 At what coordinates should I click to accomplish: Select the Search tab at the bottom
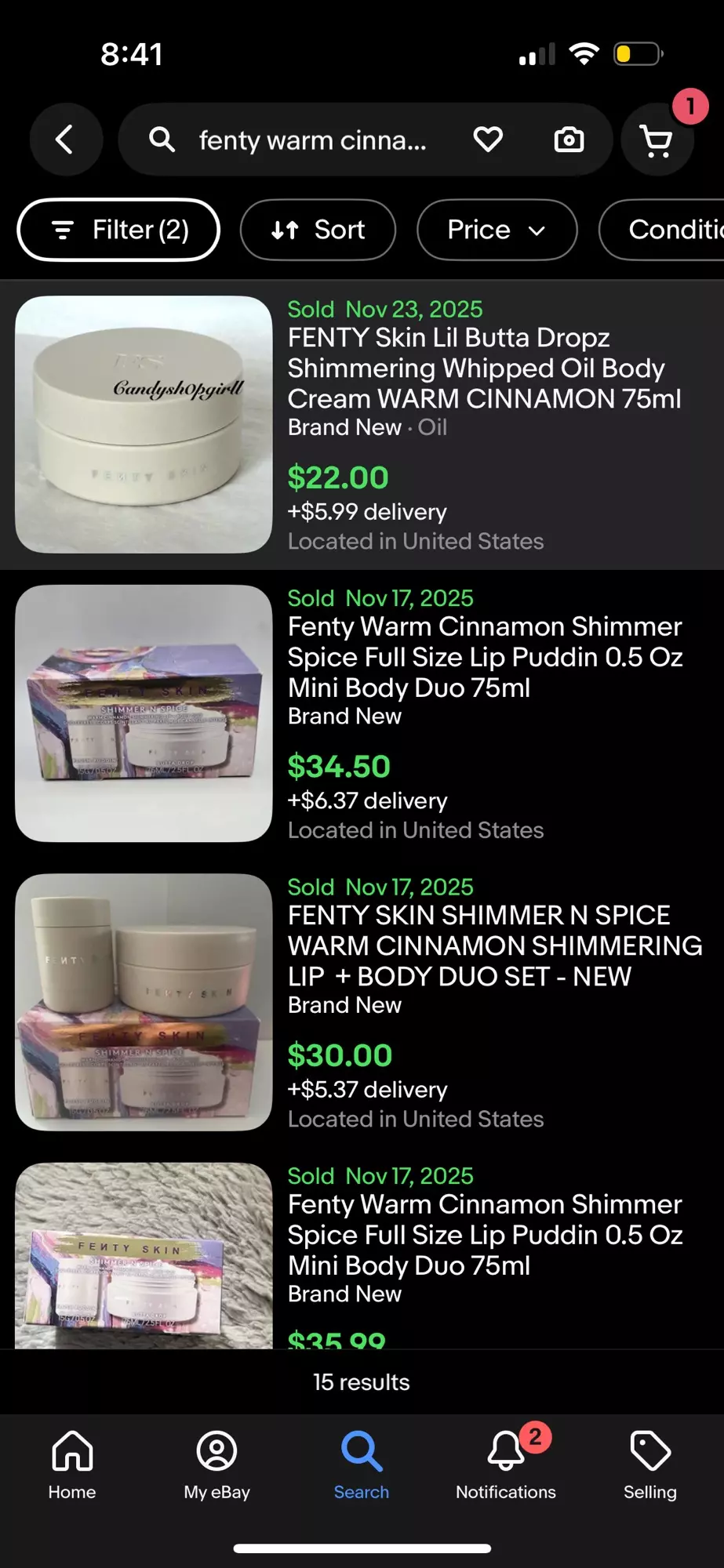coord(361,1462)
